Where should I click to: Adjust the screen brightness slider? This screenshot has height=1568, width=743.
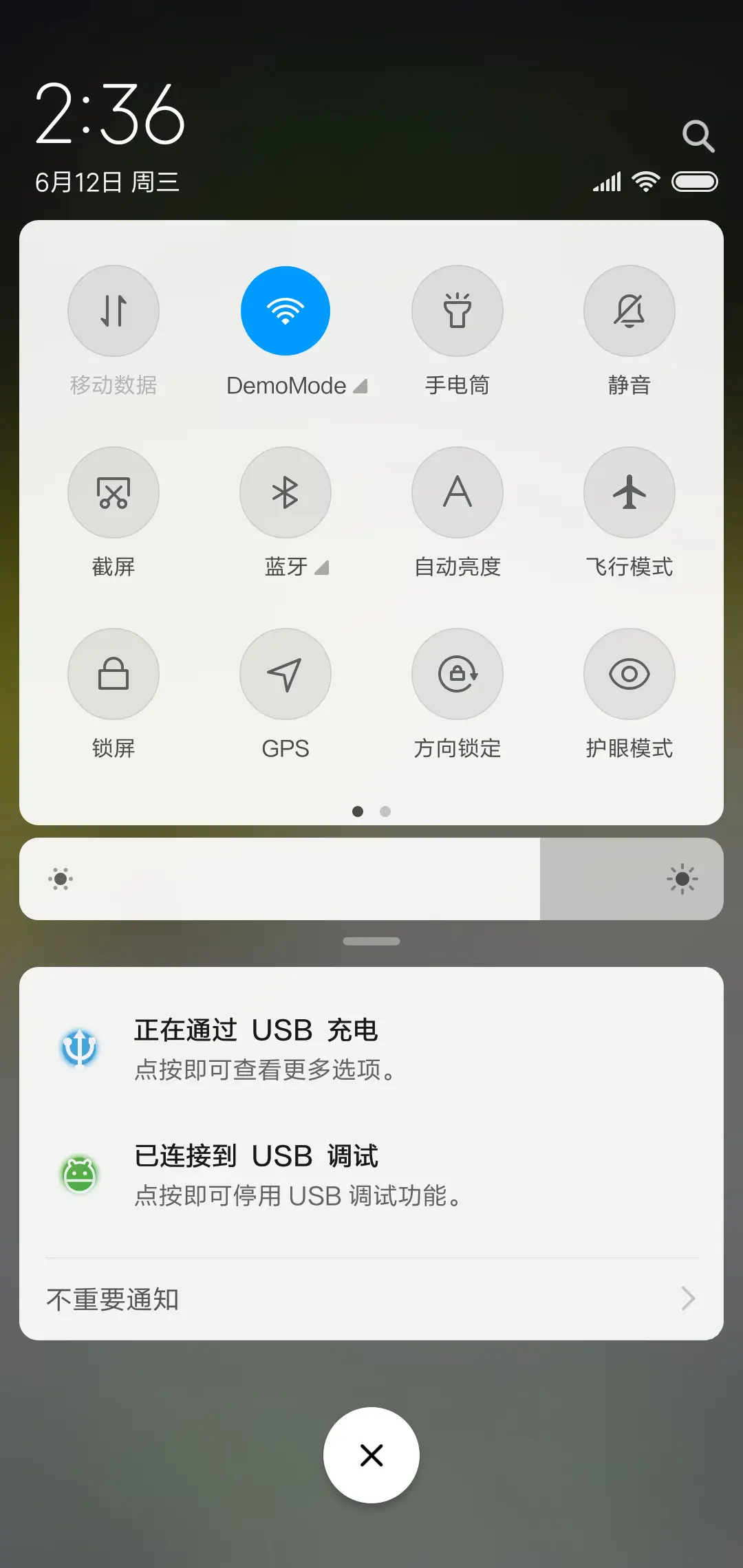click(371, 879)
